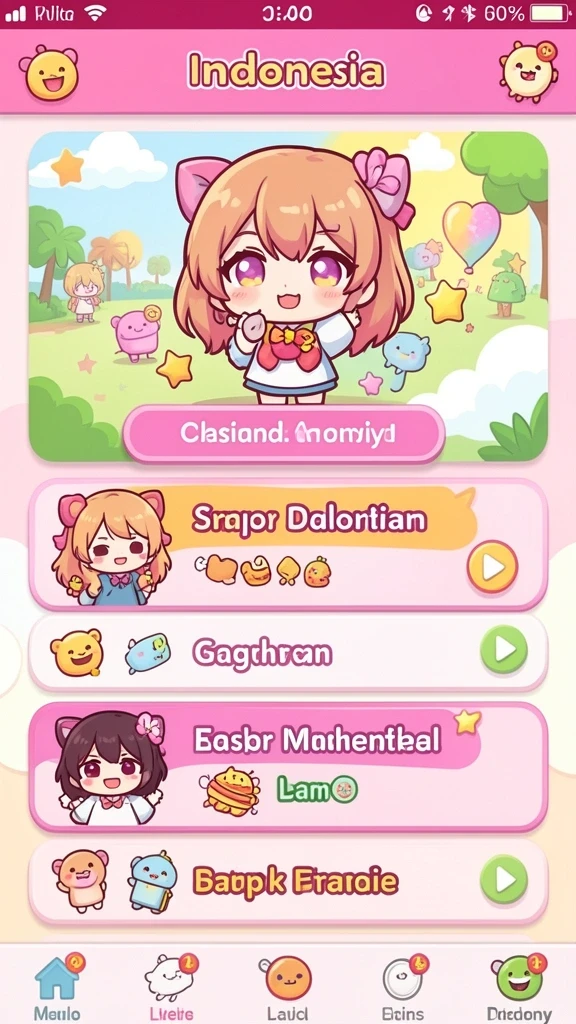The width and height of the screenshot is (576, 1024).
Task: Play Gagthran with the green arrow button
Action: 504,650
